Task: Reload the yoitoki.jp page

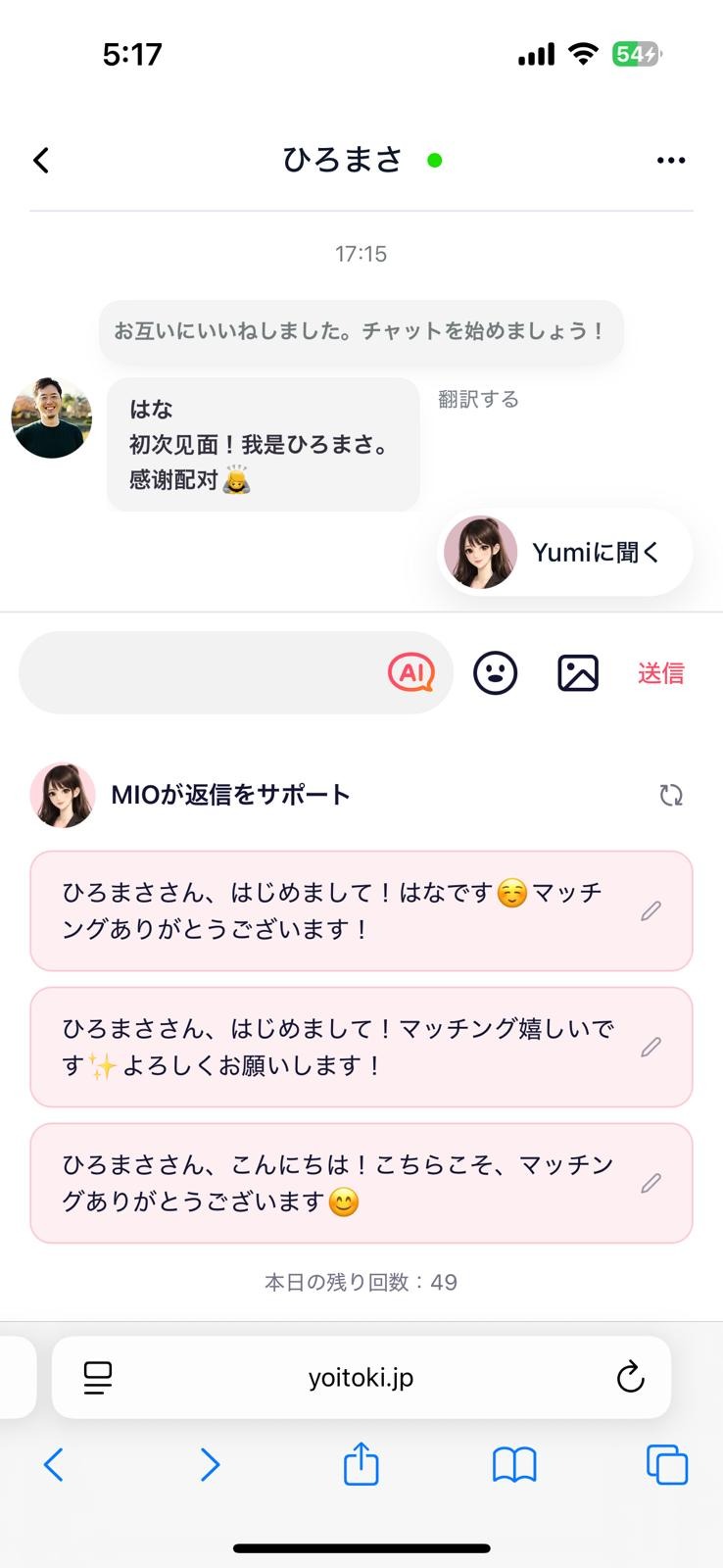Action: coord(630,1377)
